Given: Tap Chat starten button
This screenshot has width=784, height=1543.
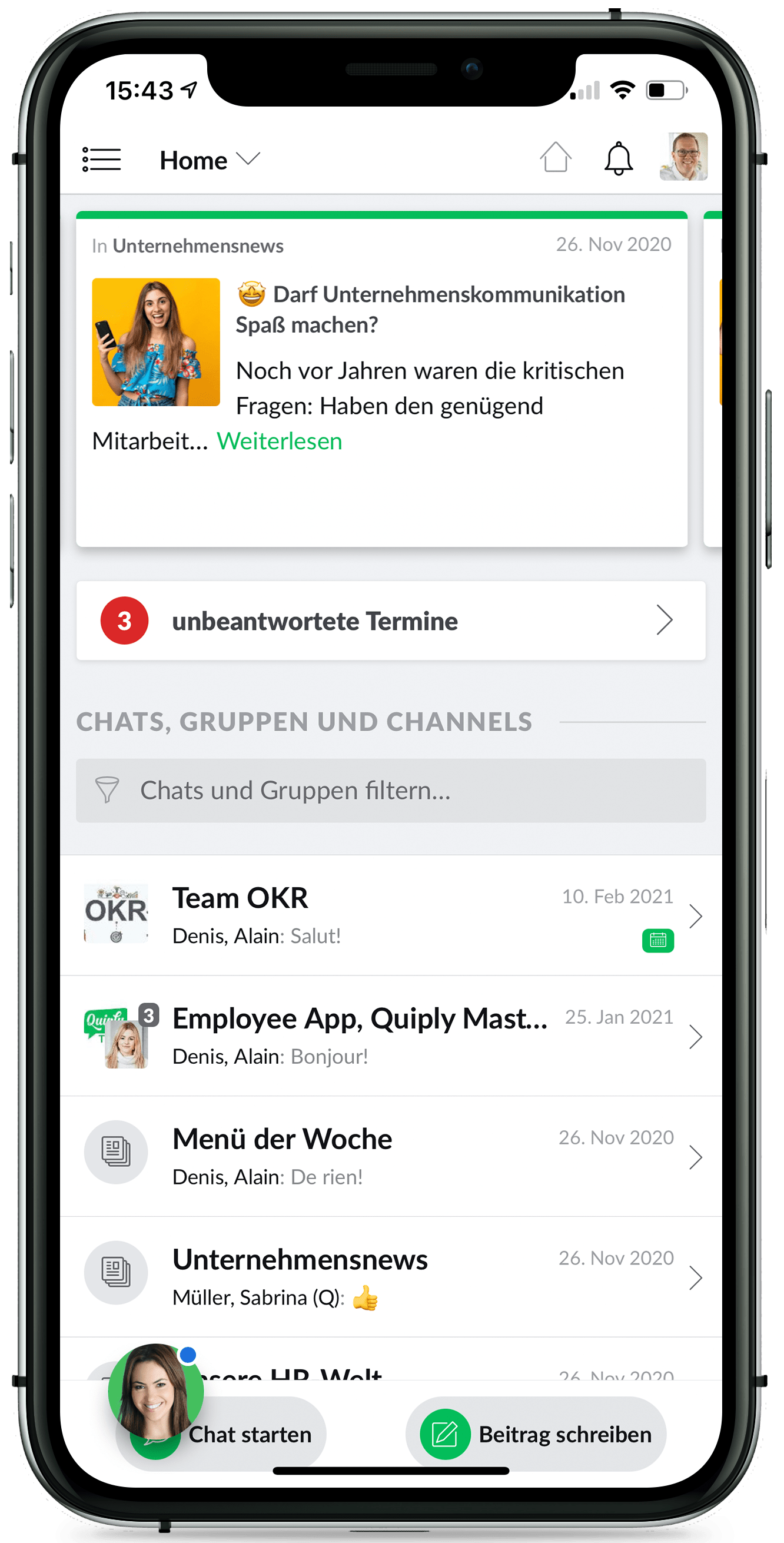Looking at the screenshot, I should tap(250, 1435).
